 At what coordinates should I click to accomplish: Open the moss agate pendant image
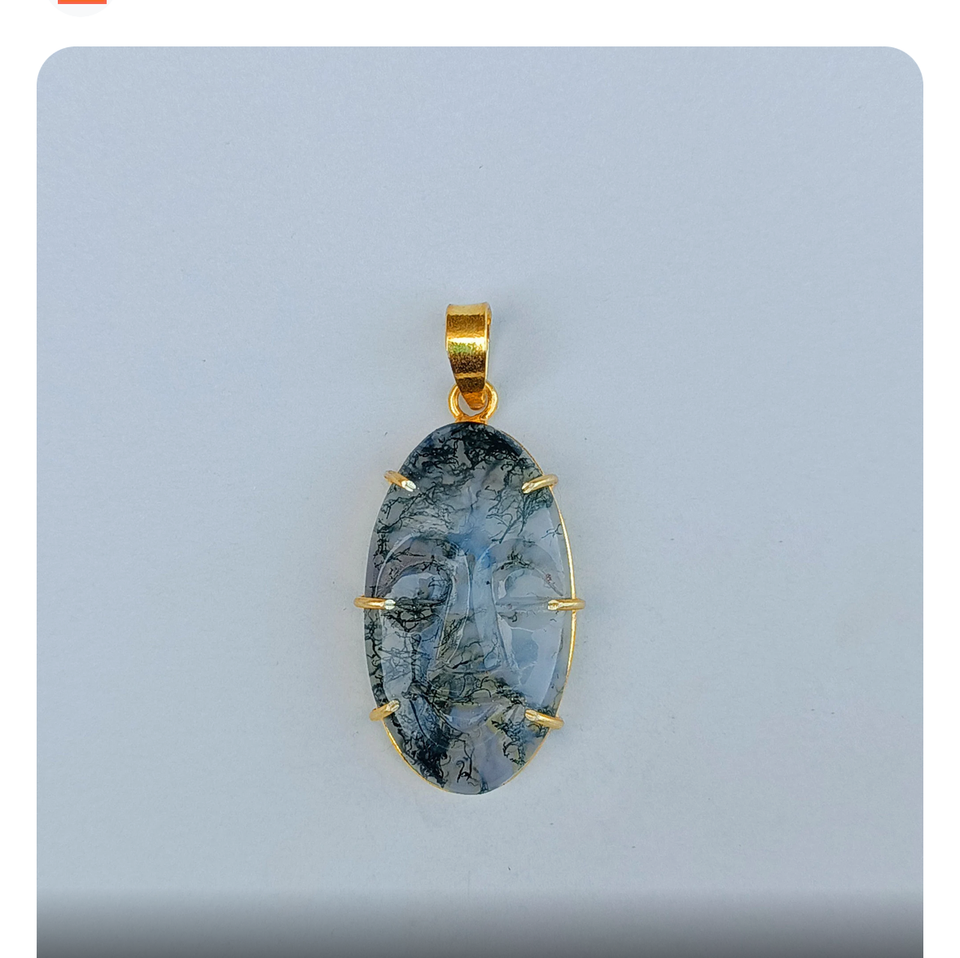tap(479, 502)
